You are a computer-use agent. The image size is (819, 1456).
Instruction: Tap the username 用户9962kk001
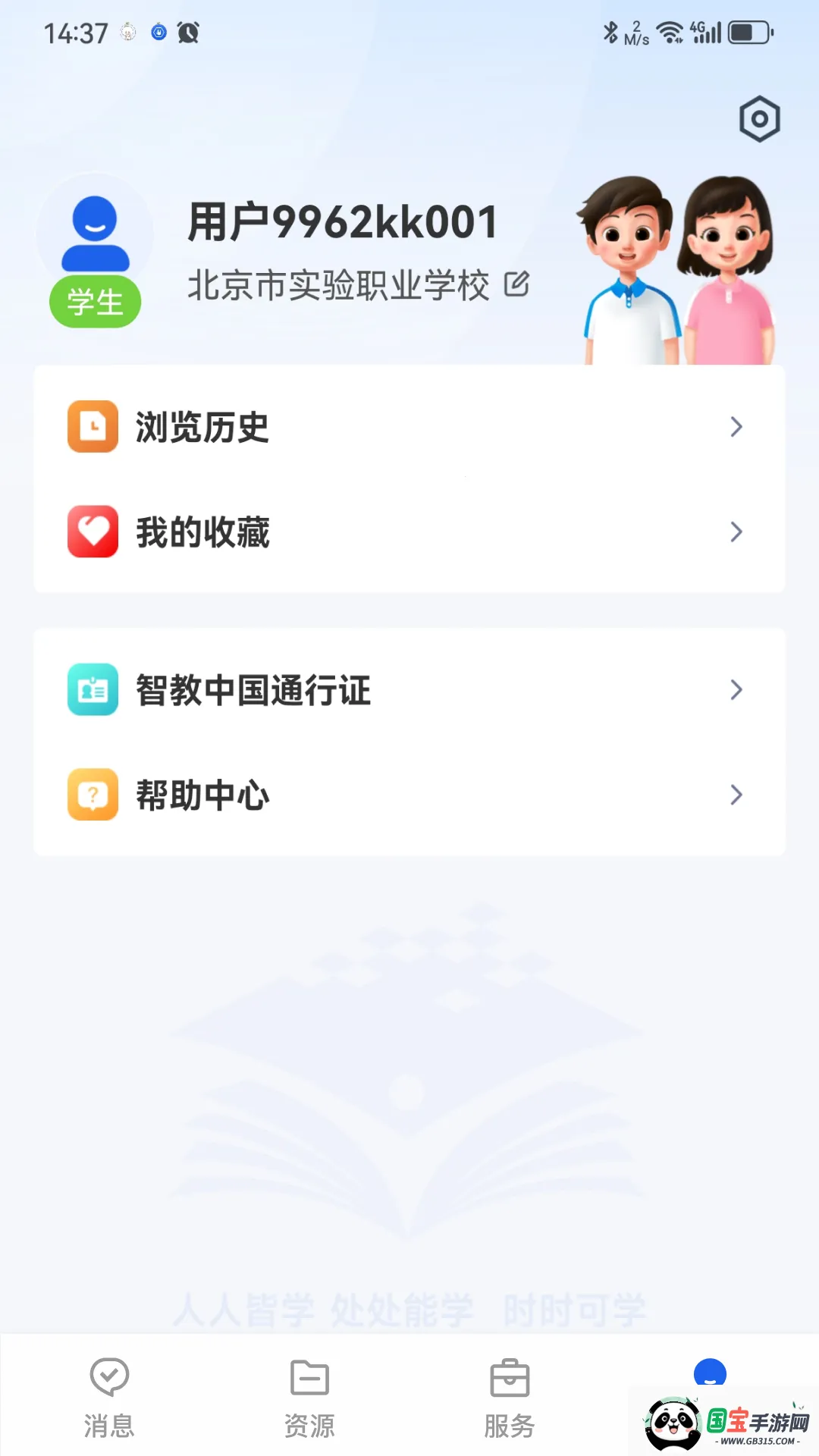tap(343, 221)
